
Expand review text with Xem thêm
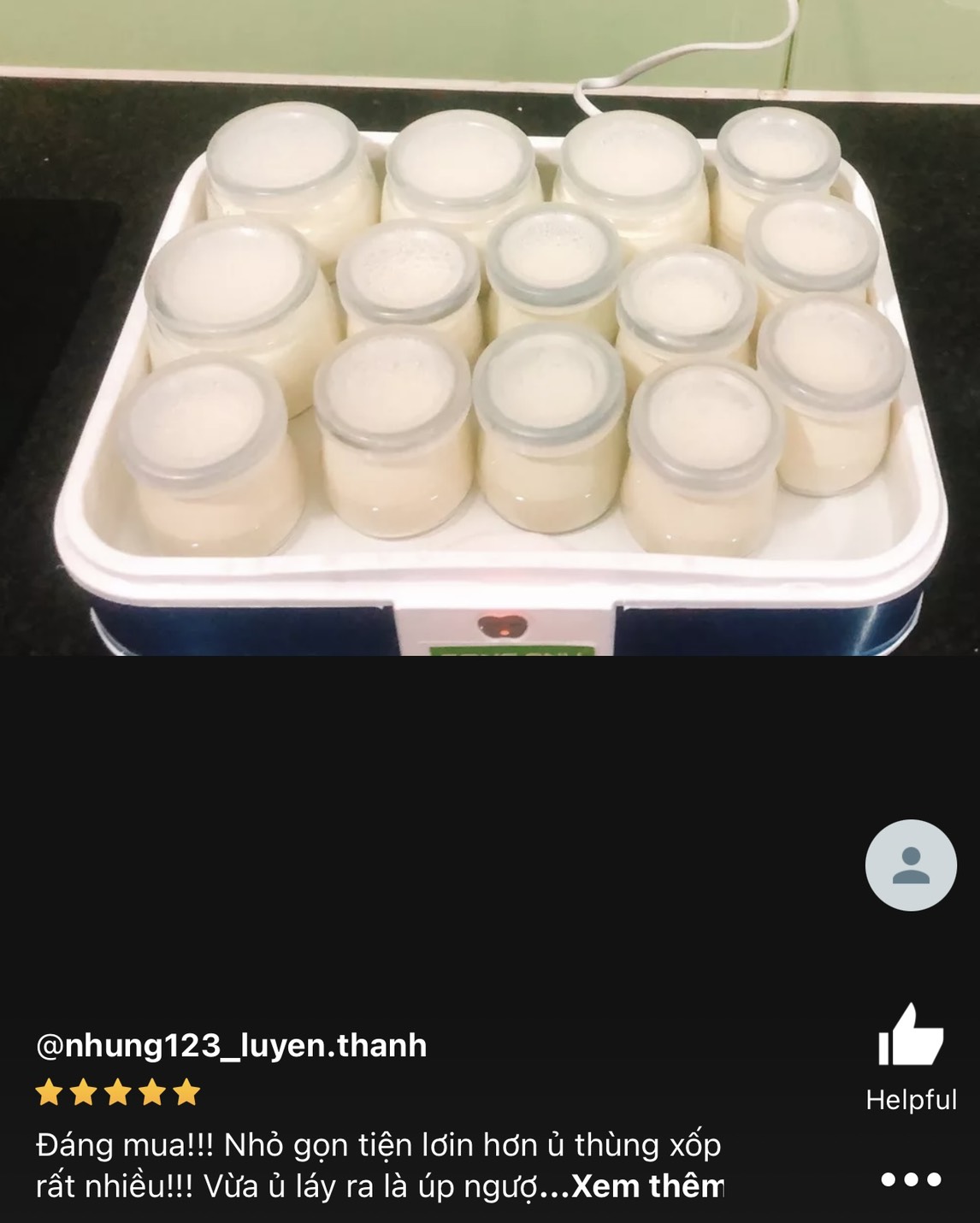point(646,1187)
